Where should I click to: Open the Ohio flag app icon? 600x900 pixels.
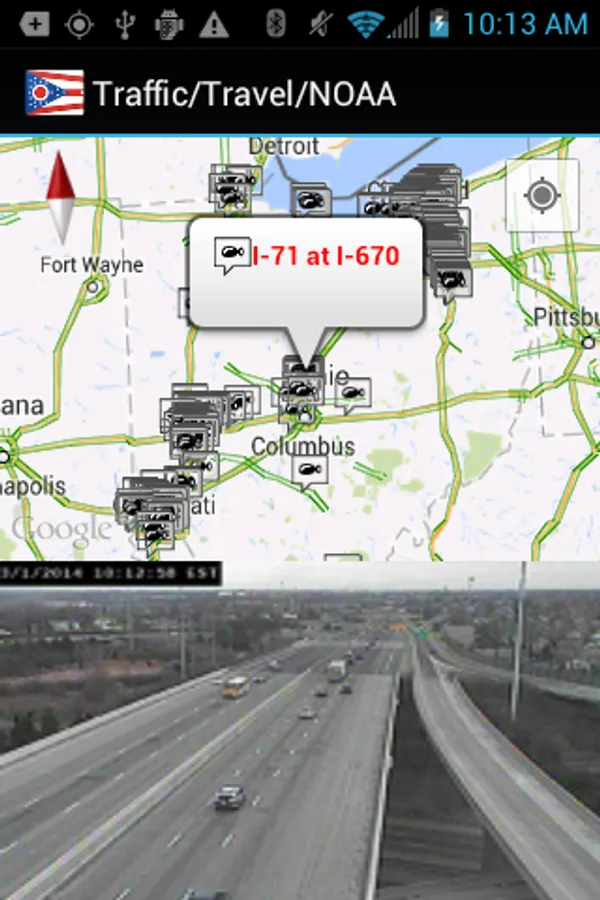tap(55, 92)
